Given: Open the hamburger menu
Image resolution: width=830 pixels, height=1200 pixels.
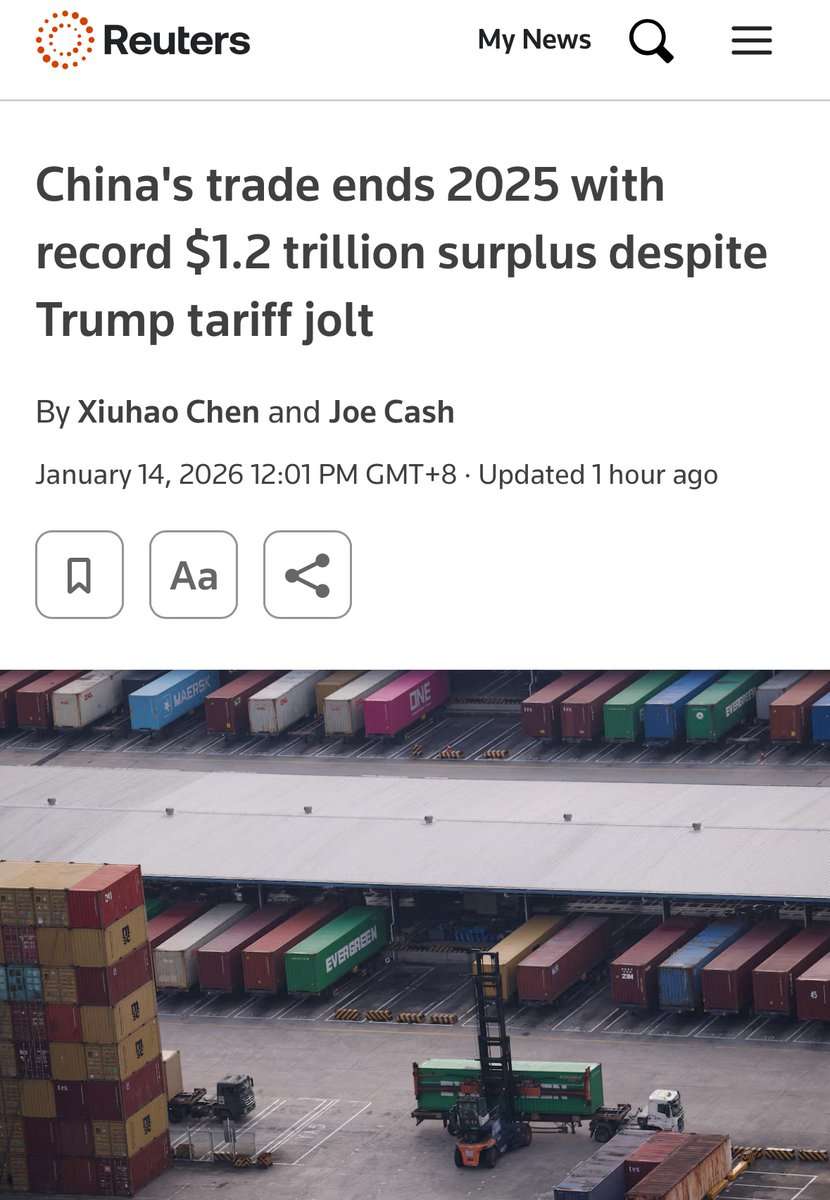Looking at the screenshot, I should click(x=751, y=41).
